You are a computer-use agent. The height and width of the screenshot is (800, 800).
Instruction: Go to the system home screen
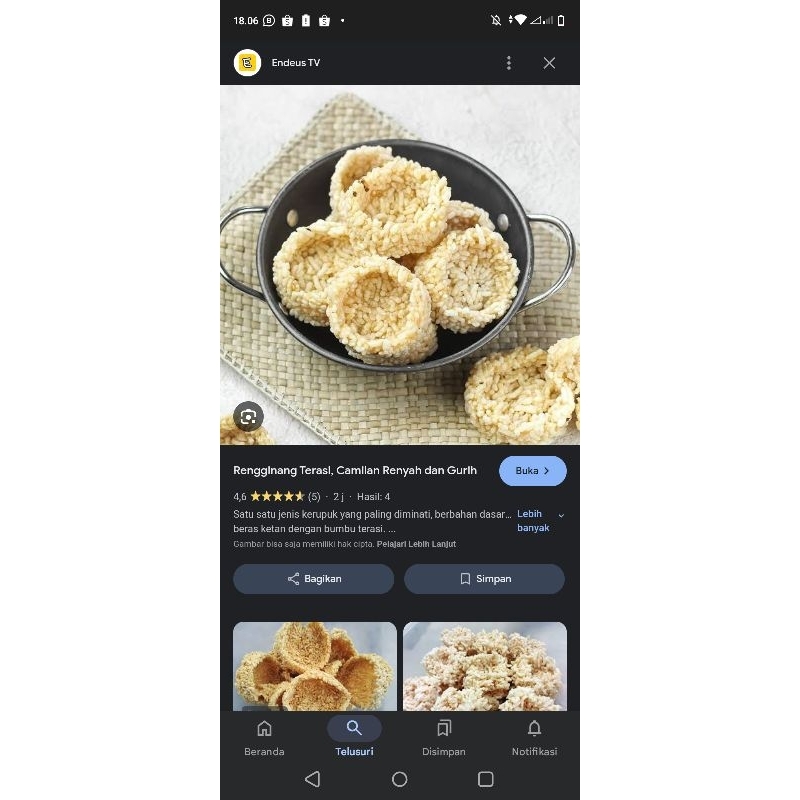click(400, 779)
